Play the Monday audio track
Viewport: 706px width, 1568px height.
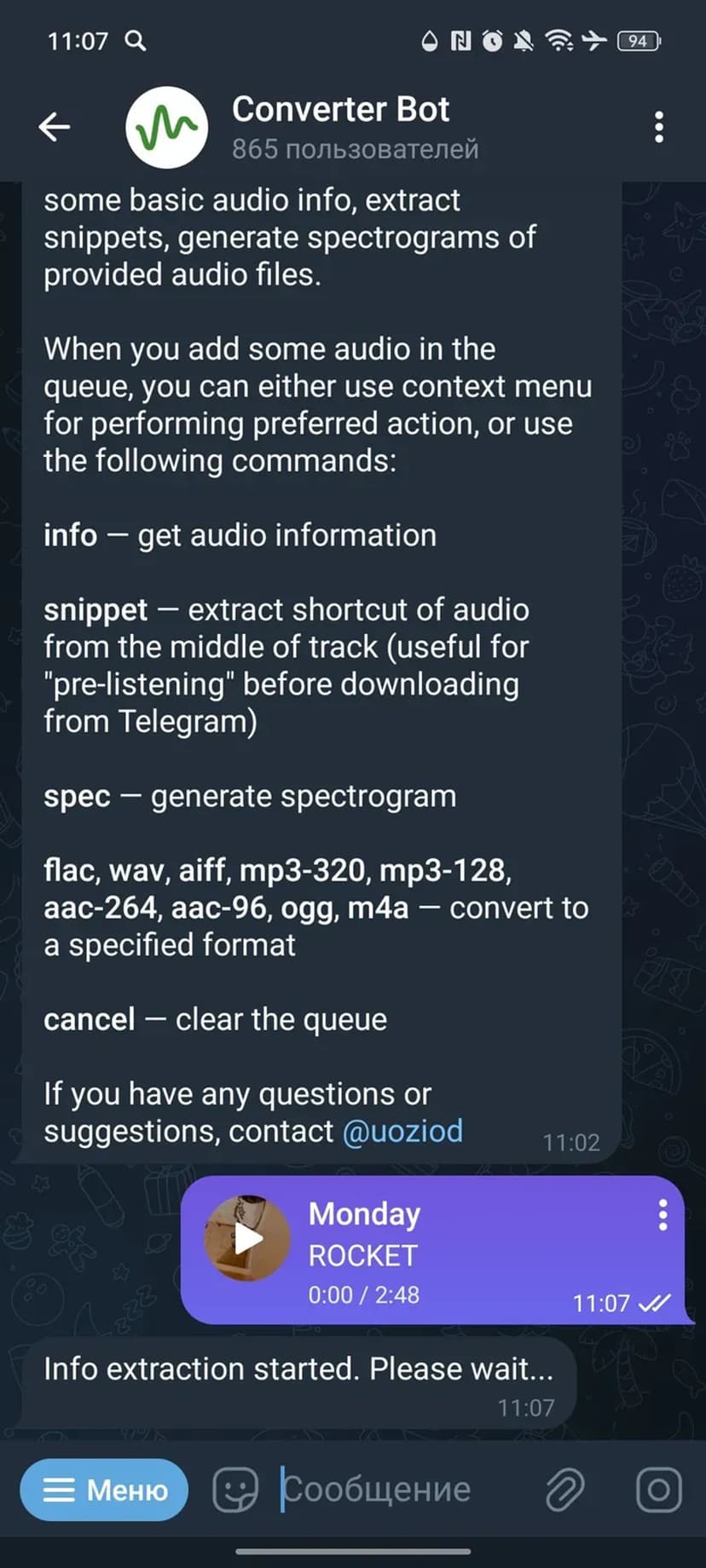[247, 1238]
